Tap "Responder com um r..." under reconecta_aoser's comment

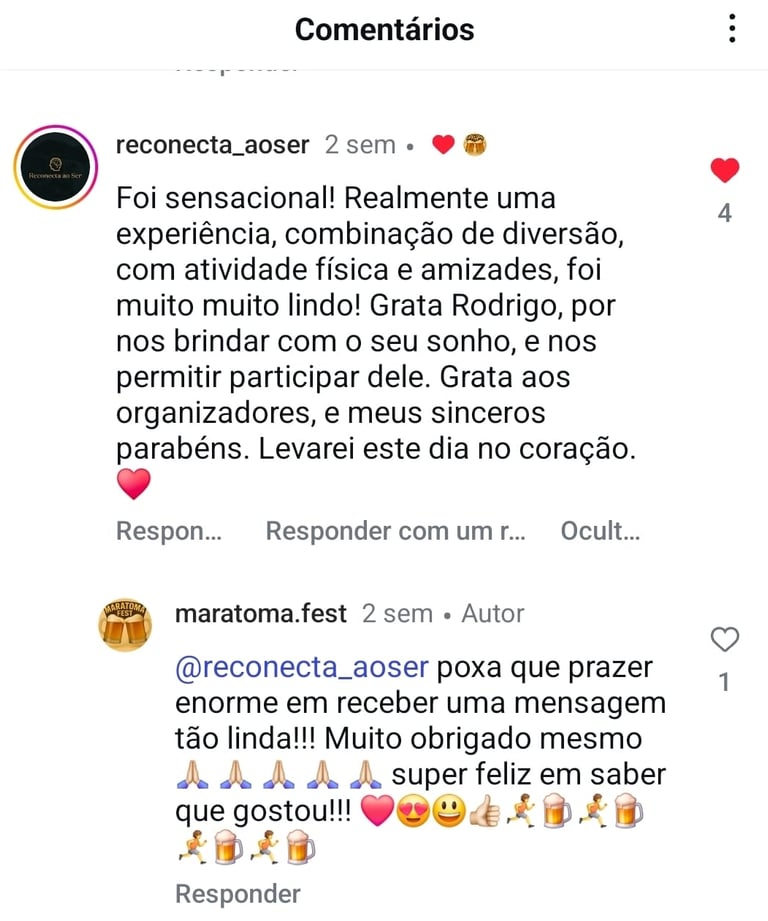click(395, 531)
